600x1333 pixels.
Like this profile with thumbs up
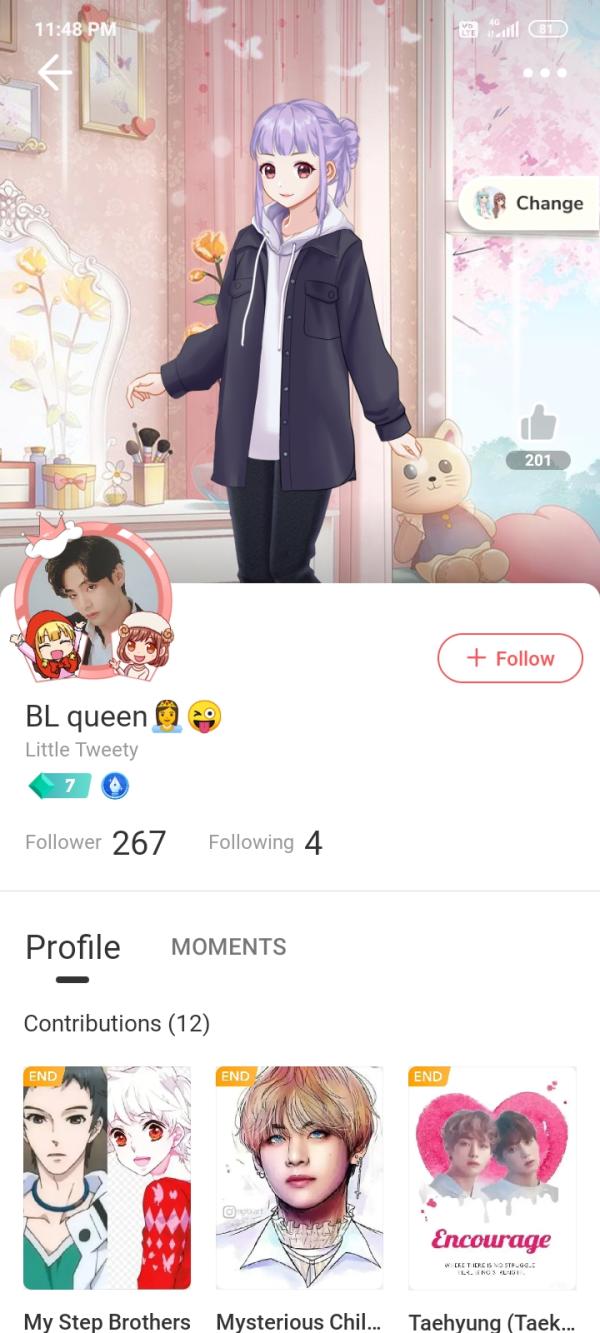pyautogui.click(x=538, y=426)
